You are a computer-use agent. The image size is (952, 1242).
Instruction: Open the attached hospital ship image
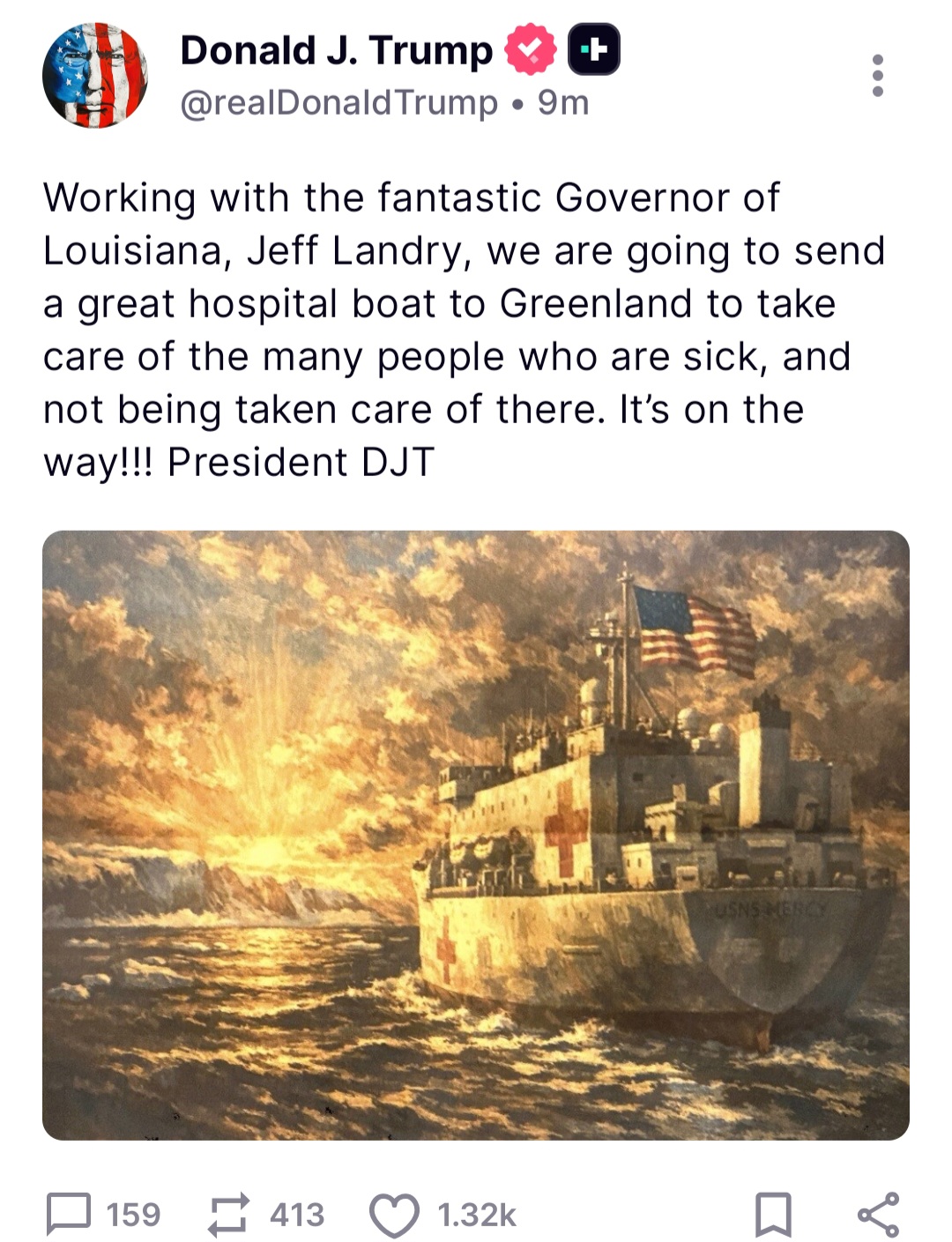(476, 835)
